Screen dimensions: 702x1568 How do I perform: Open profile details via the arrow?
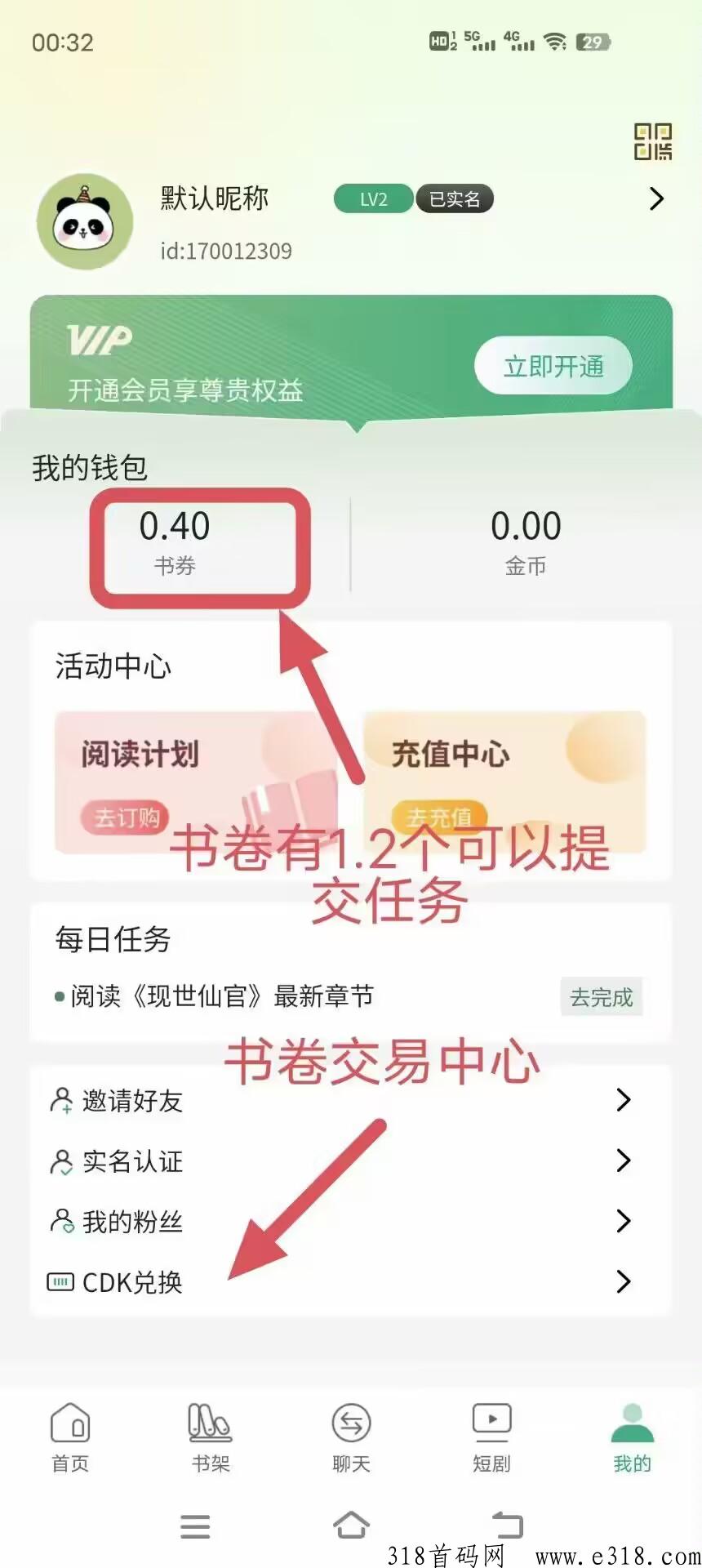click(656, 198)
